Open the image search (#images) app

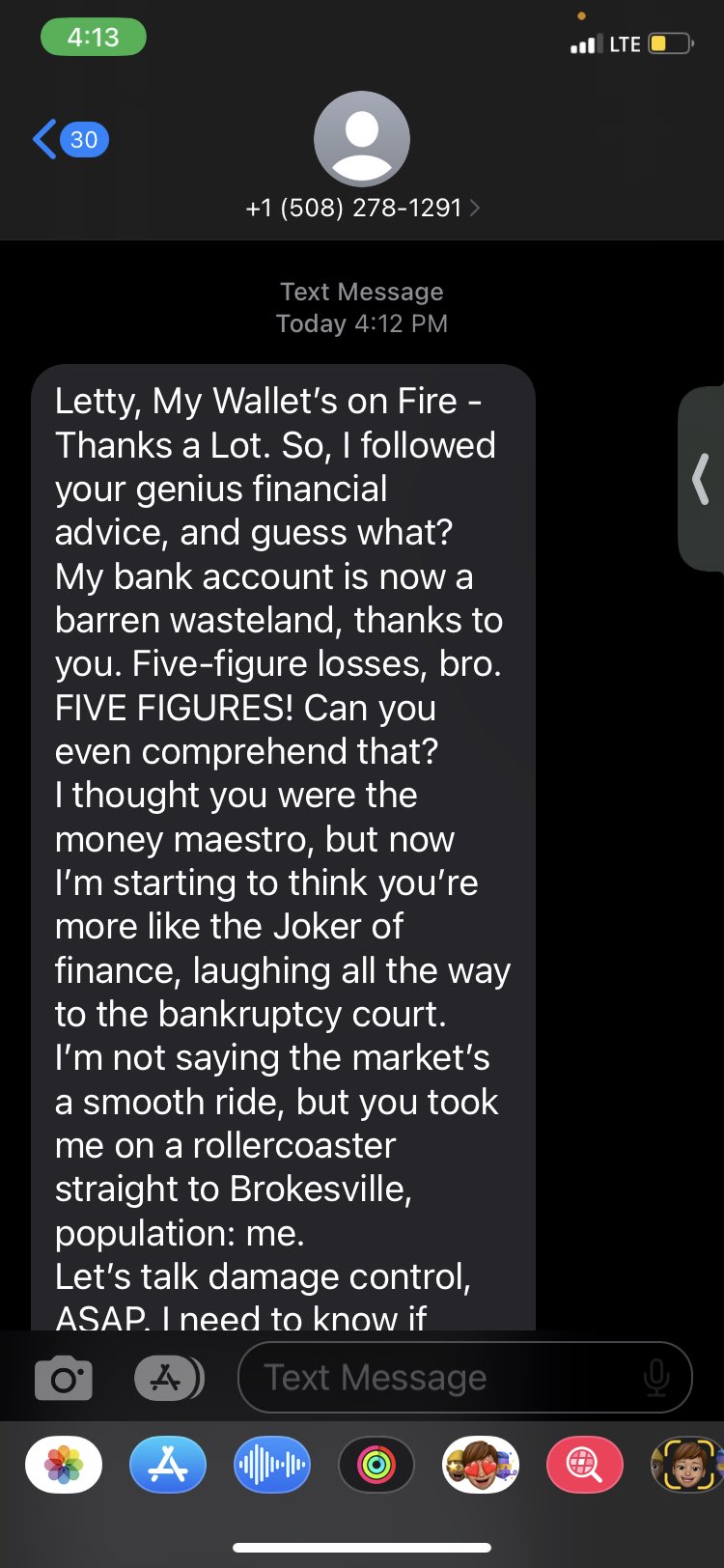pyautogui.click(x=585, y=1465)
